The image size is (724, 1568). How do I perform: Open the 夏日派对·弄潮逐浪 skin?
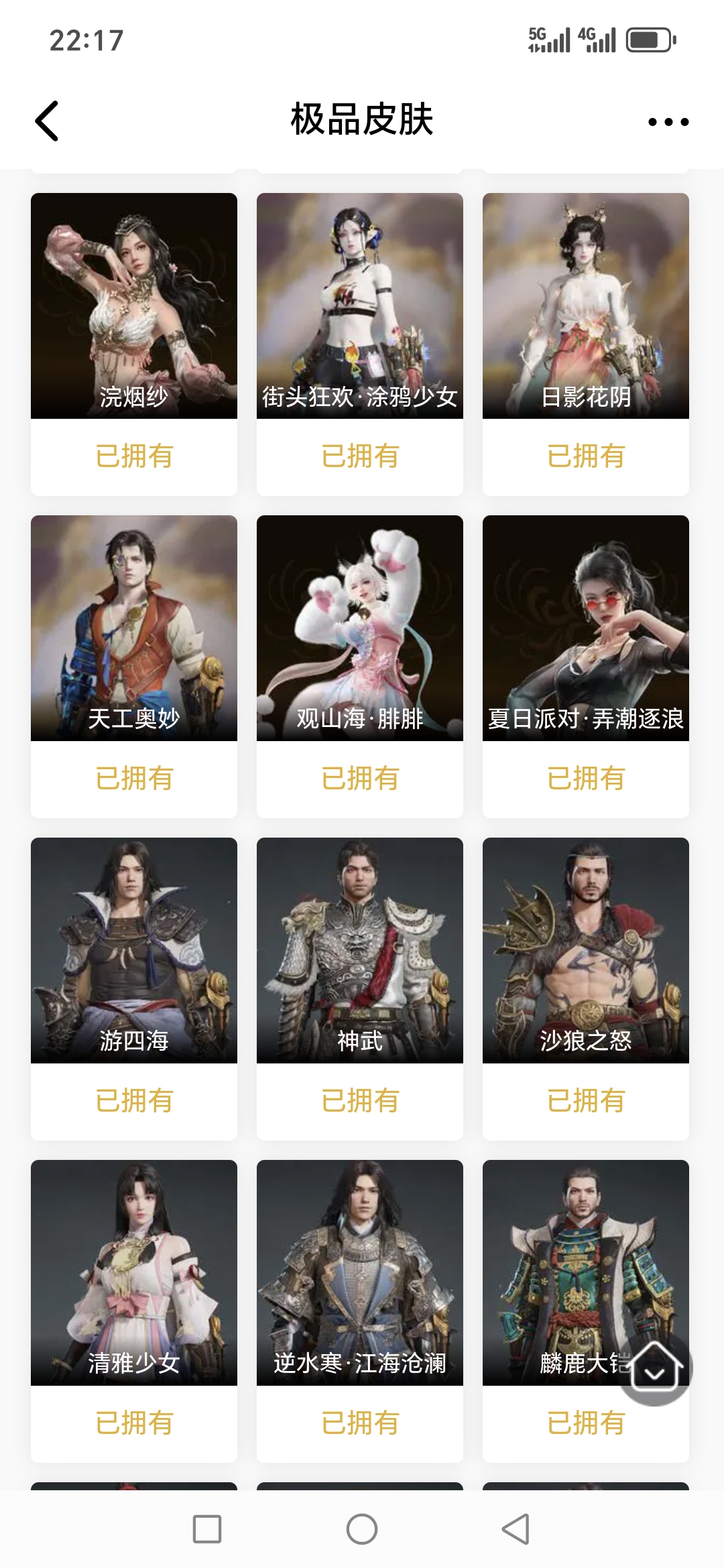pyautogui.click(x=586, y=629)
